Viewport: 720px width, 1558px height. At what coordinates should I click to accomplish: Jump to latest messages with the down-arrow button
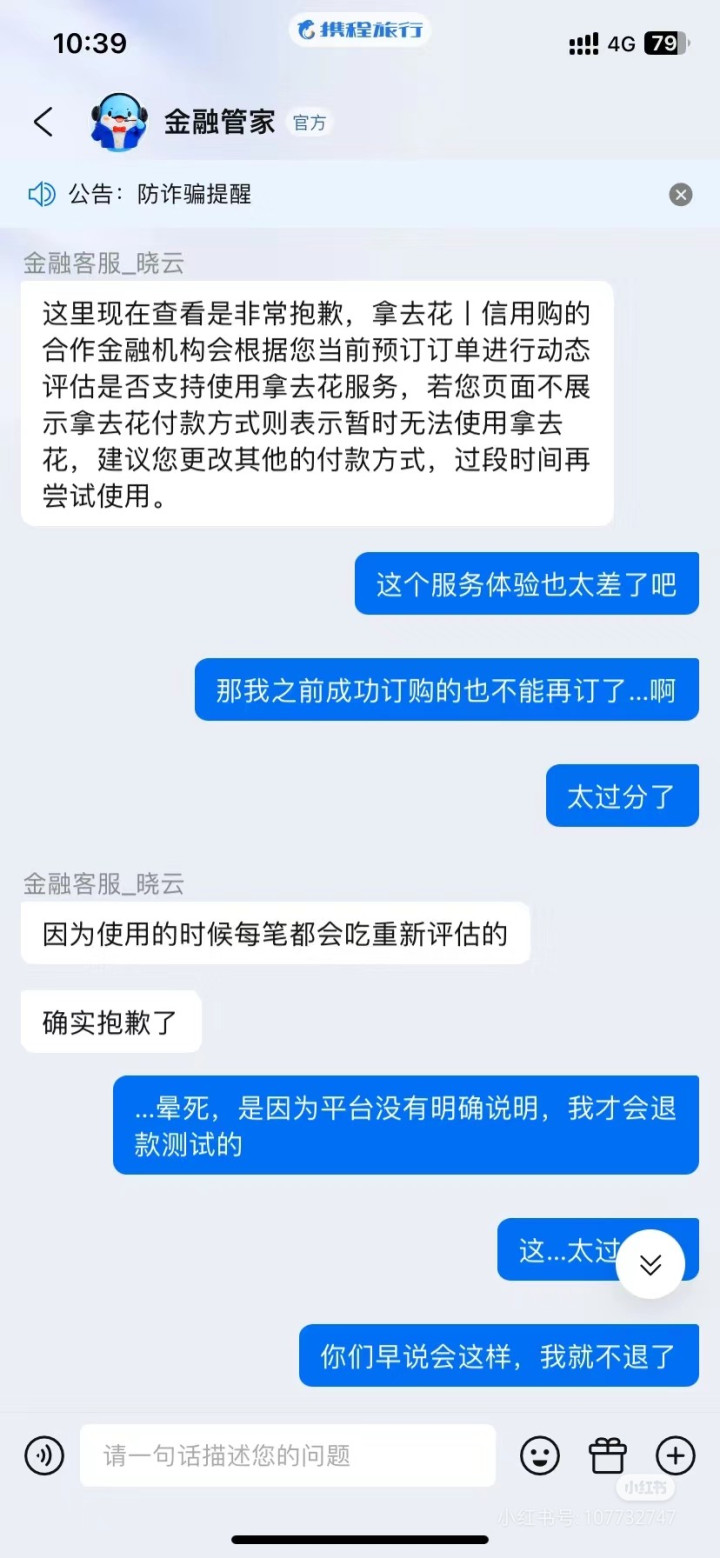point(650,1264)
